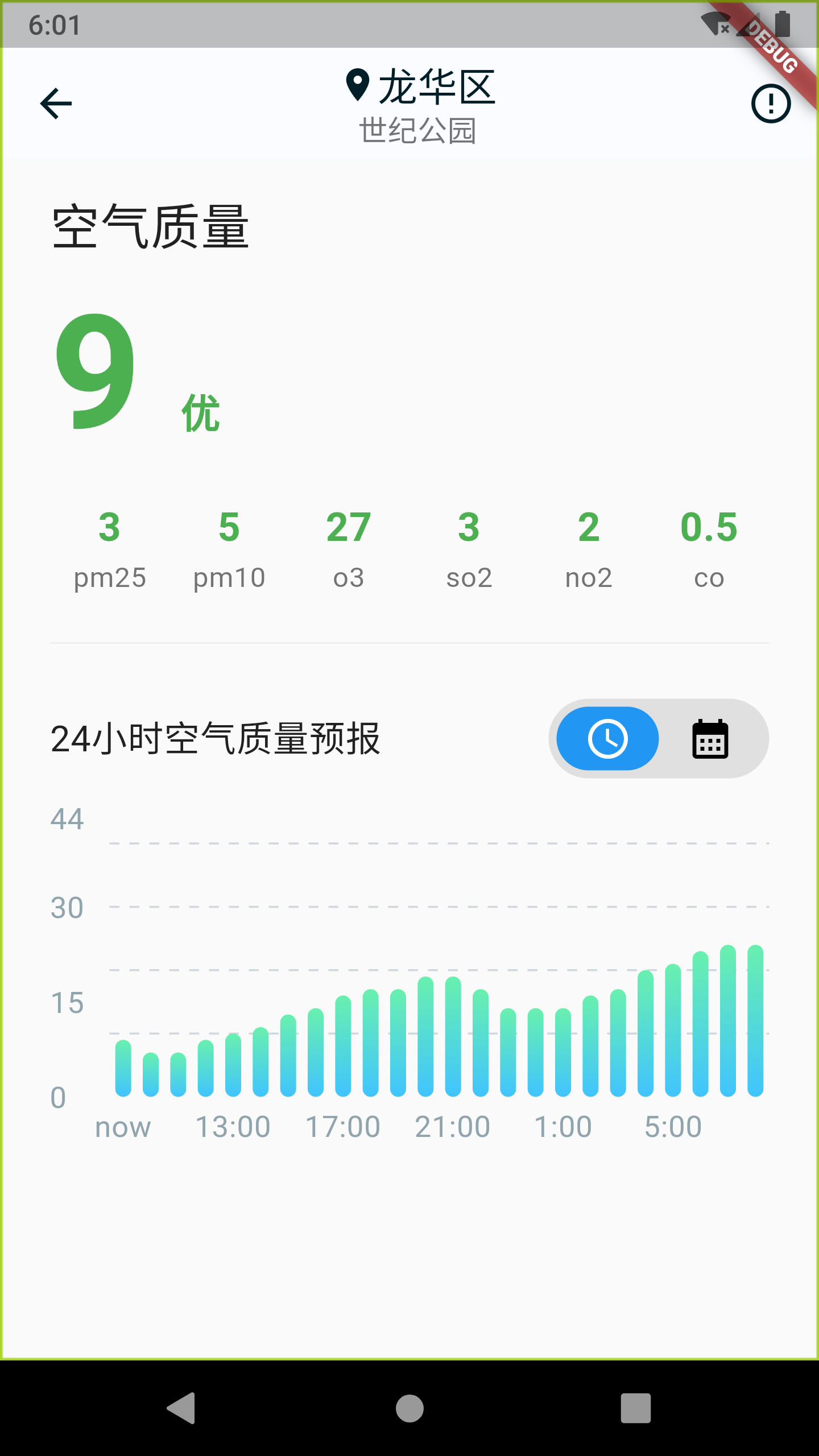Tap the system home button
The height and width of the screenshot is (1456, 819).
point(409,1408)
